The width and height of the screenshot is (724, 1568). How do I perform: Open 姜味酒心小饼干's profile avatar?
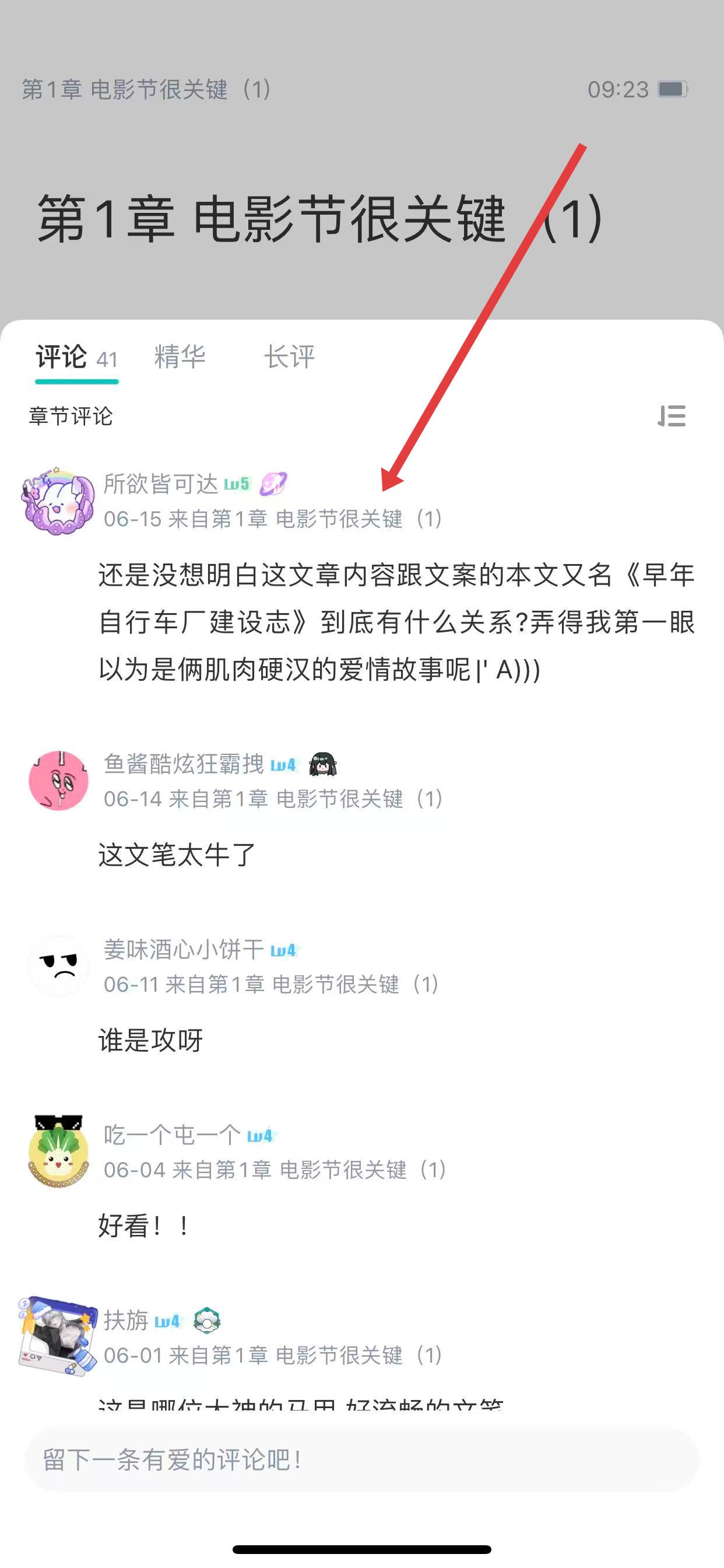58,967
